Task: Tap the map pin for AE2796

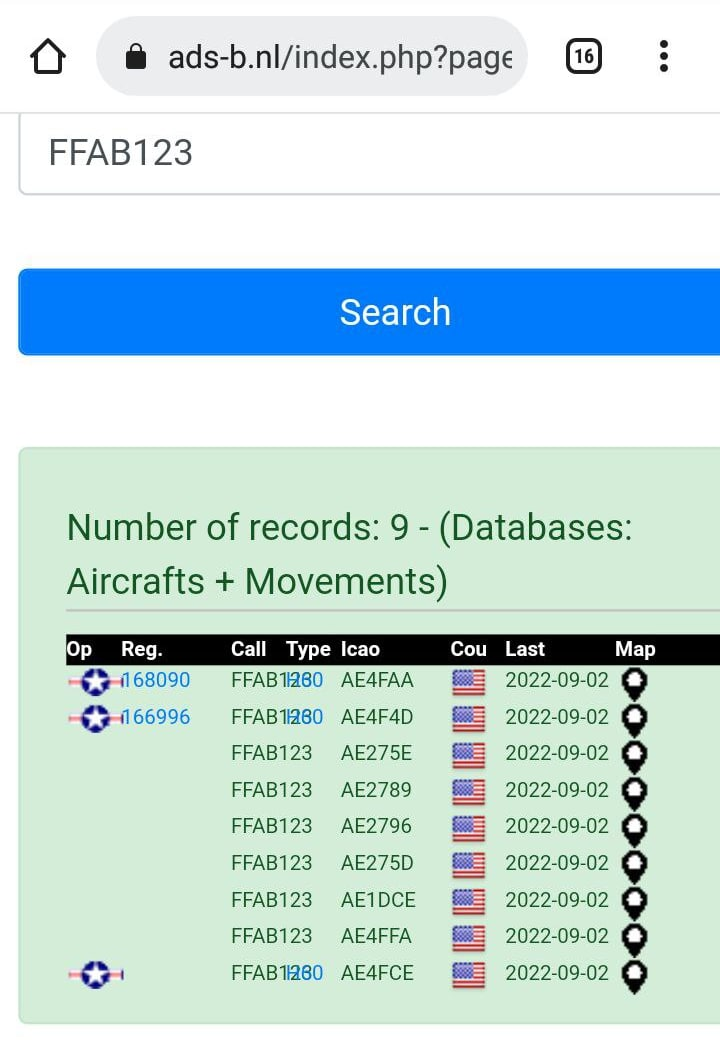Action: 634,829
